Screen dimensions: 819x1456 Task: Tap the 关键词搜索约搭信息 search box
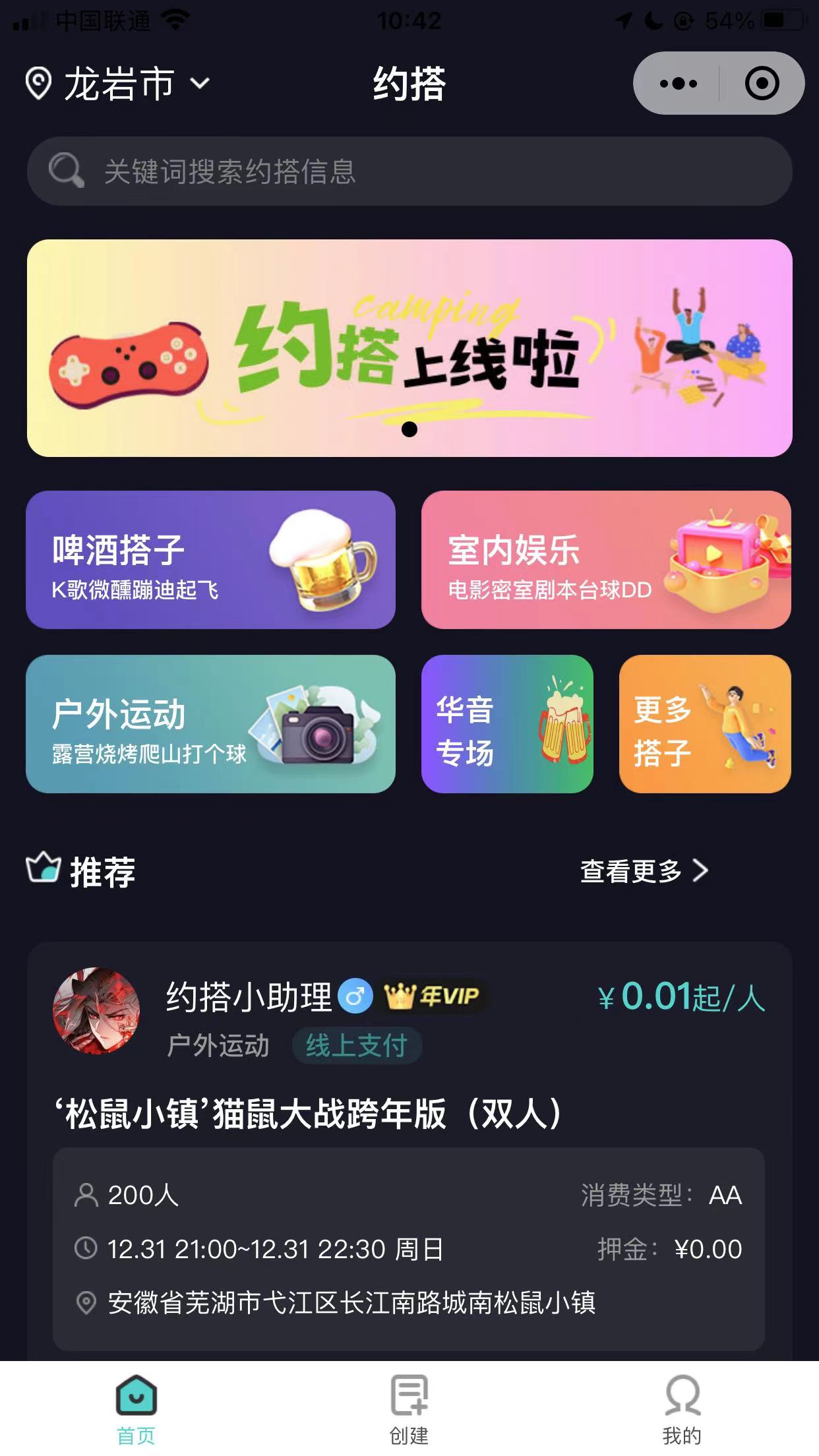click(x=409, y=171)
